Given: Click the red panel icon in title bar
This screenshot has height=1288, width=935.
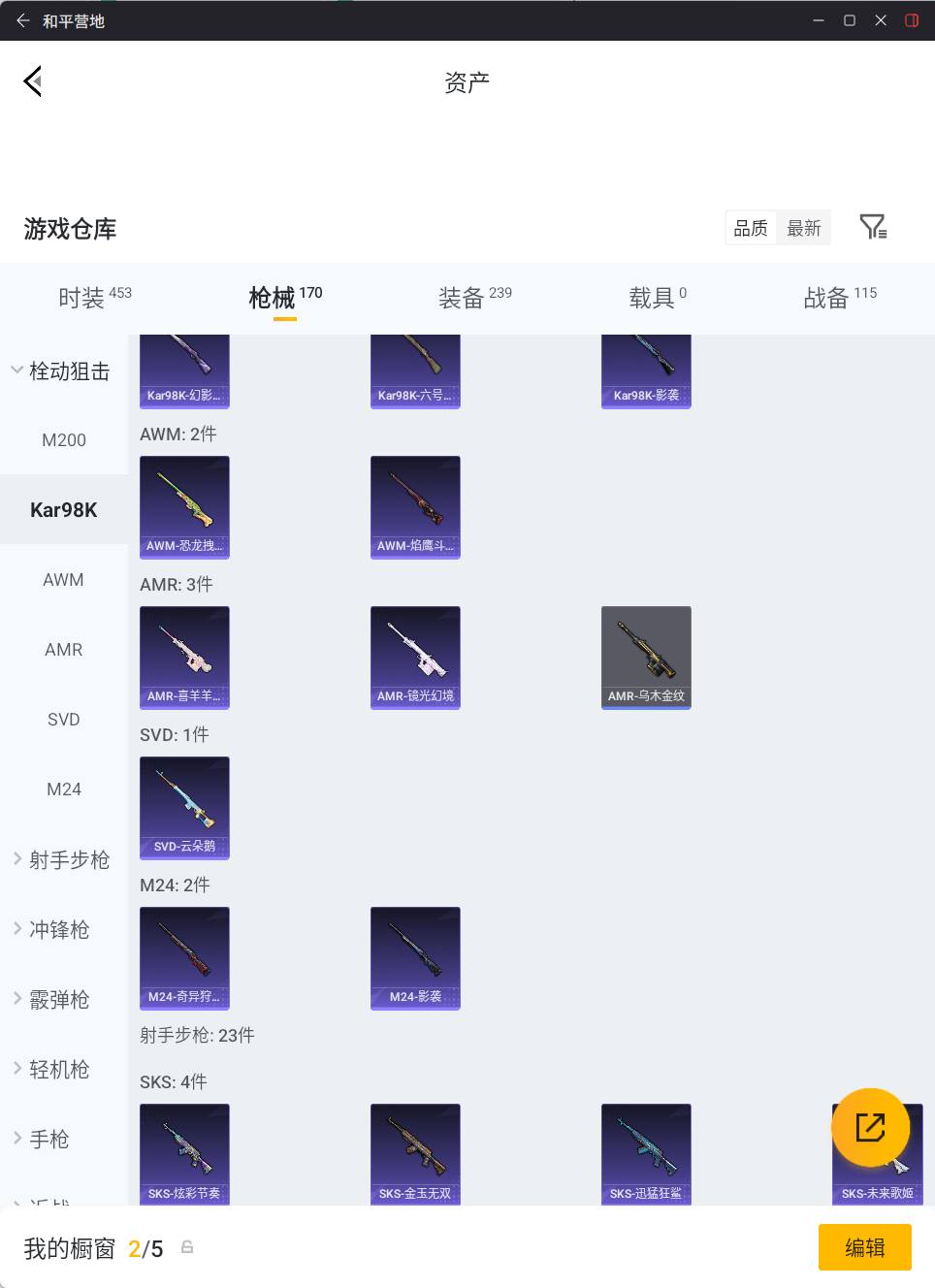Looking at the screenshot, I should pos(912,20).
